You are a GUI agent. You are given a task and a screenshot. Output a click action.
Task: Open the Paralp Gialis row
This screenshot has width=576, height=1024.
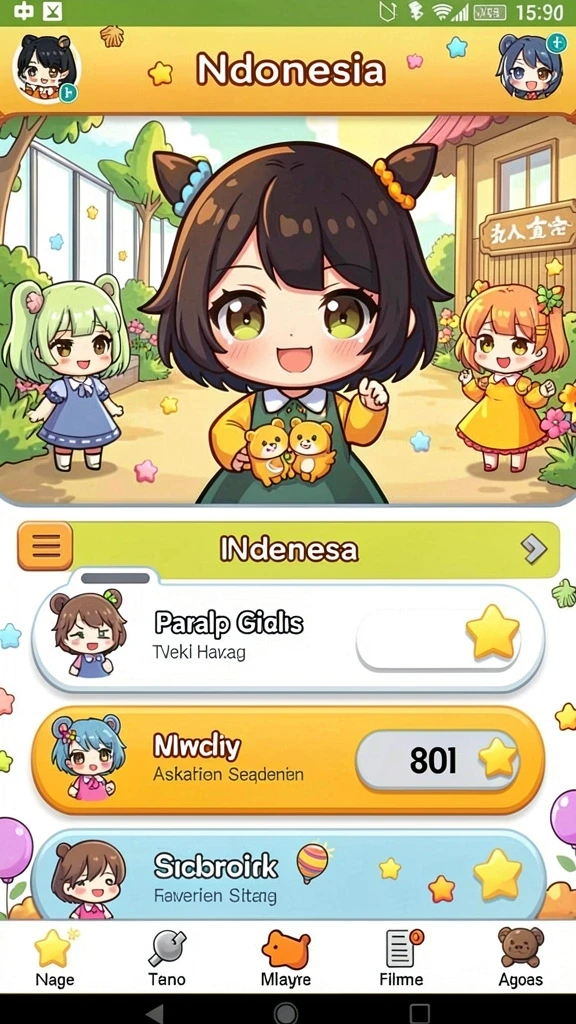click(288, 637)
